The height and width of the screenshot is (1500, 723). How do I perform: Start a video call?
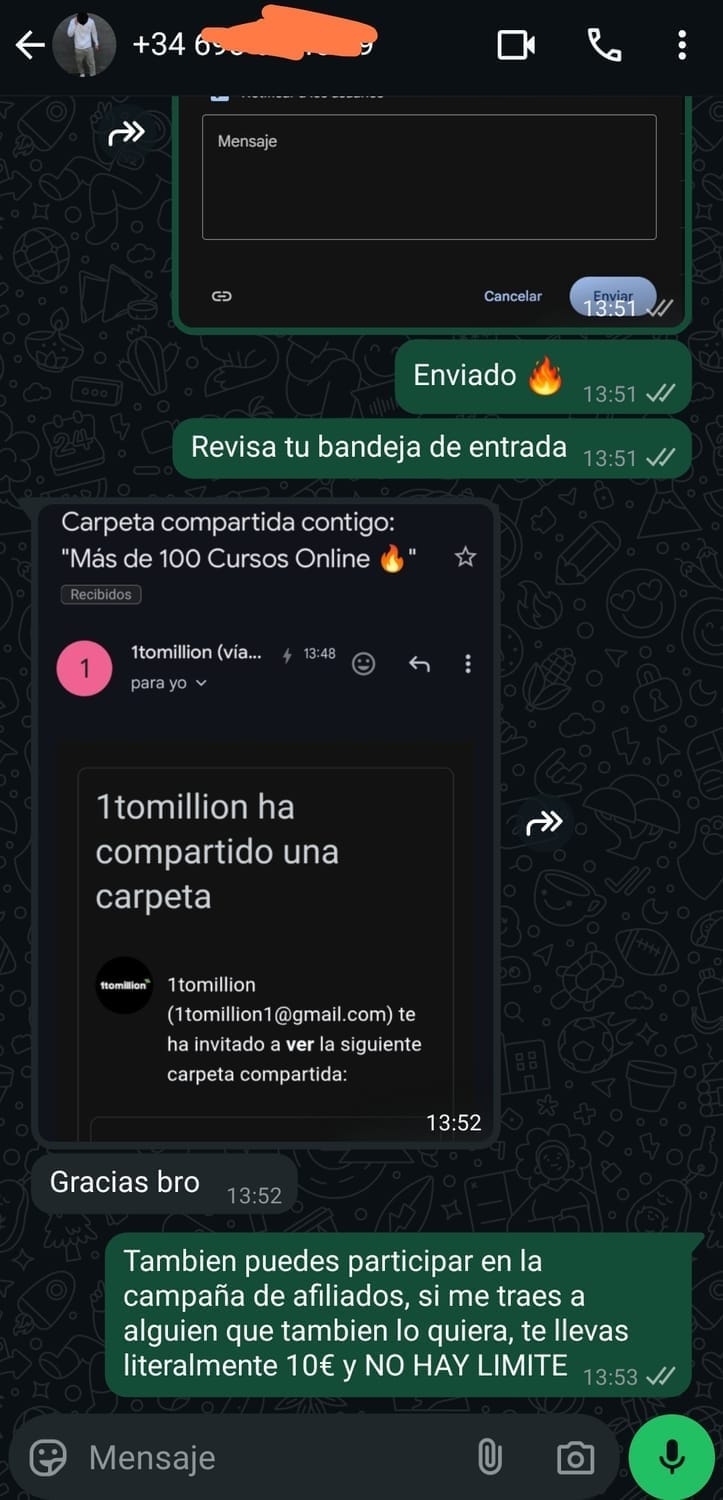click(x=516, y=45)
